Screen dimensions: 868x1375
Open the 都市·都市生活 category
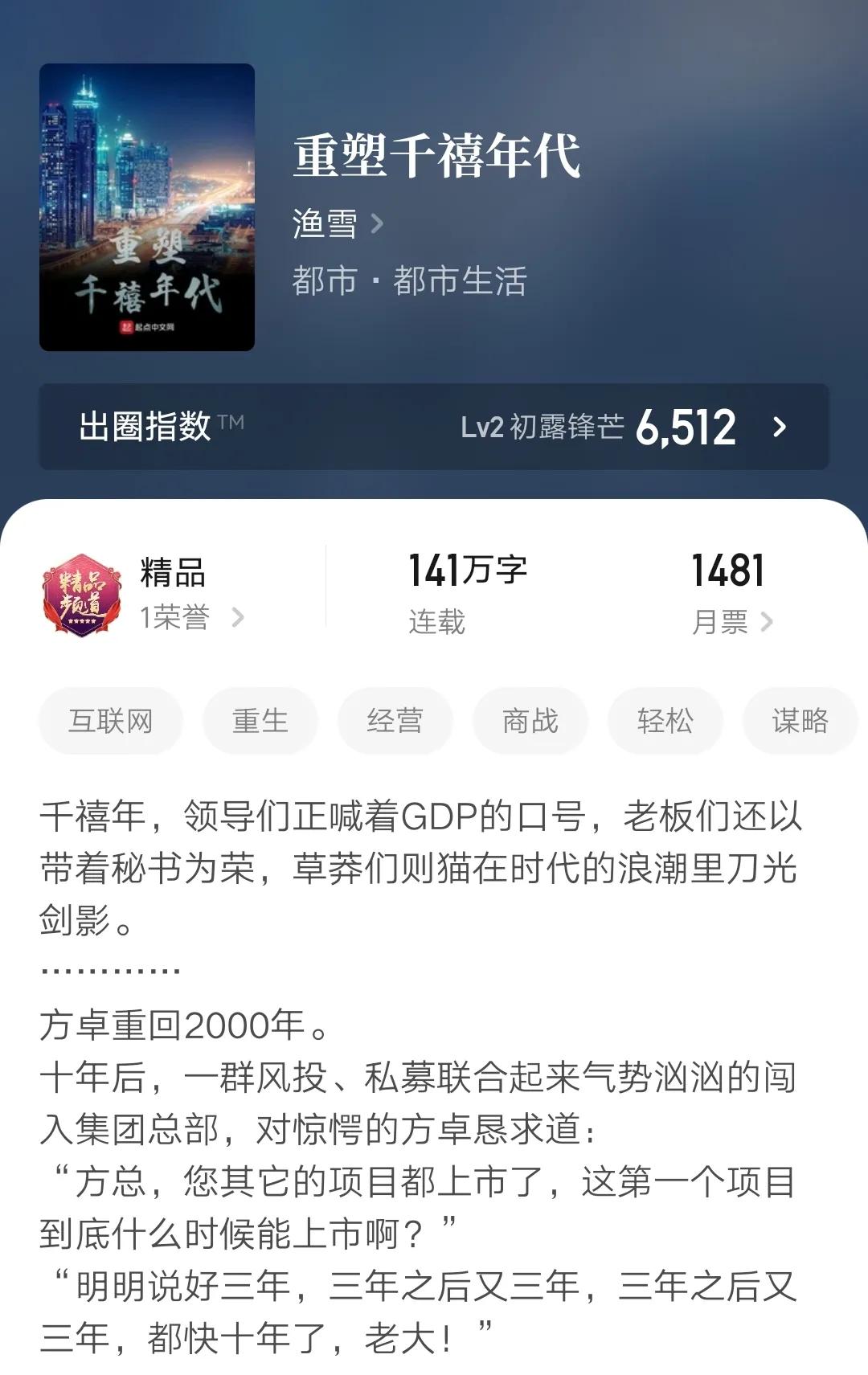[x=409, y=281]
